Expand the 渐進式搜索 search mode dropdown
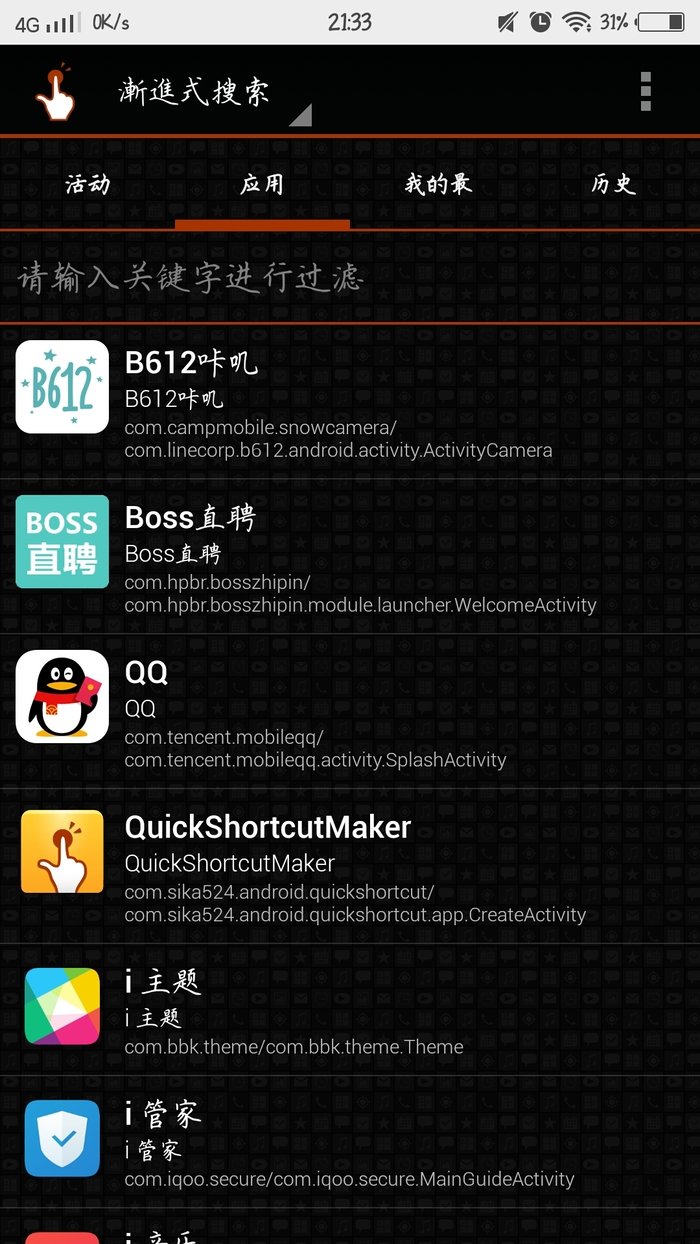This screenshot has width=700, height=1244. point(214,94)
